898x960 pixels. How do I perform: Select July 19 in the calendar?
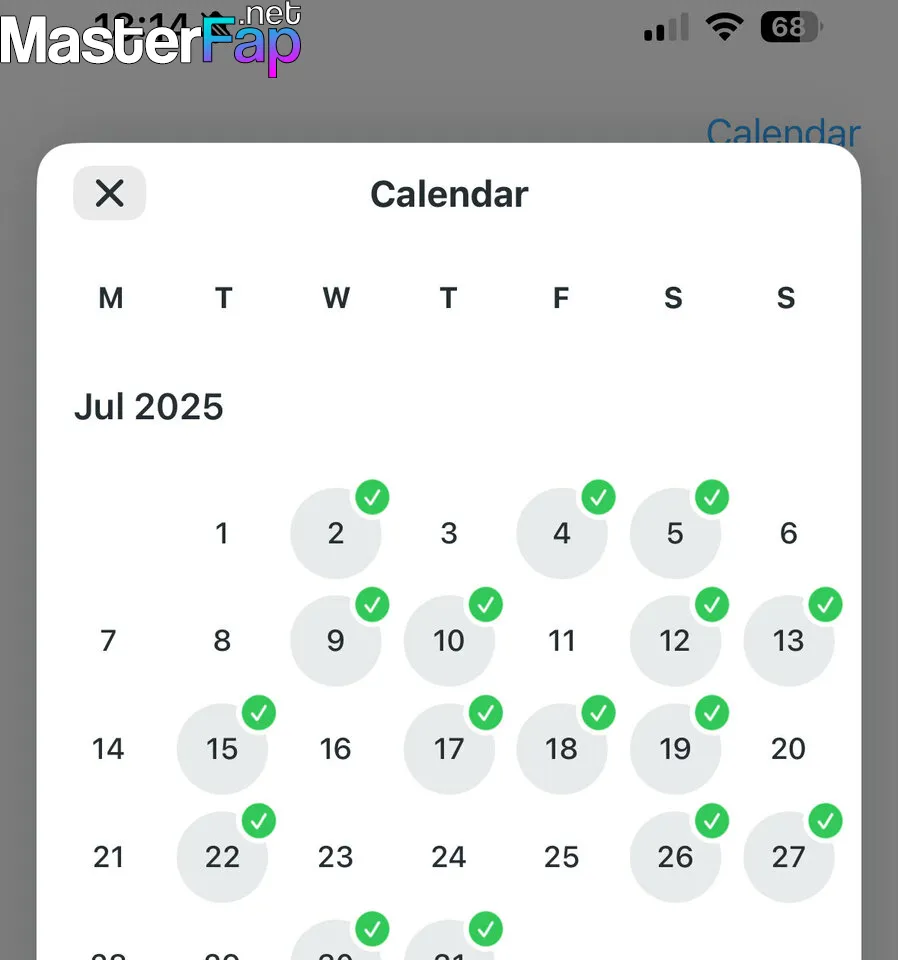point(675,749)
